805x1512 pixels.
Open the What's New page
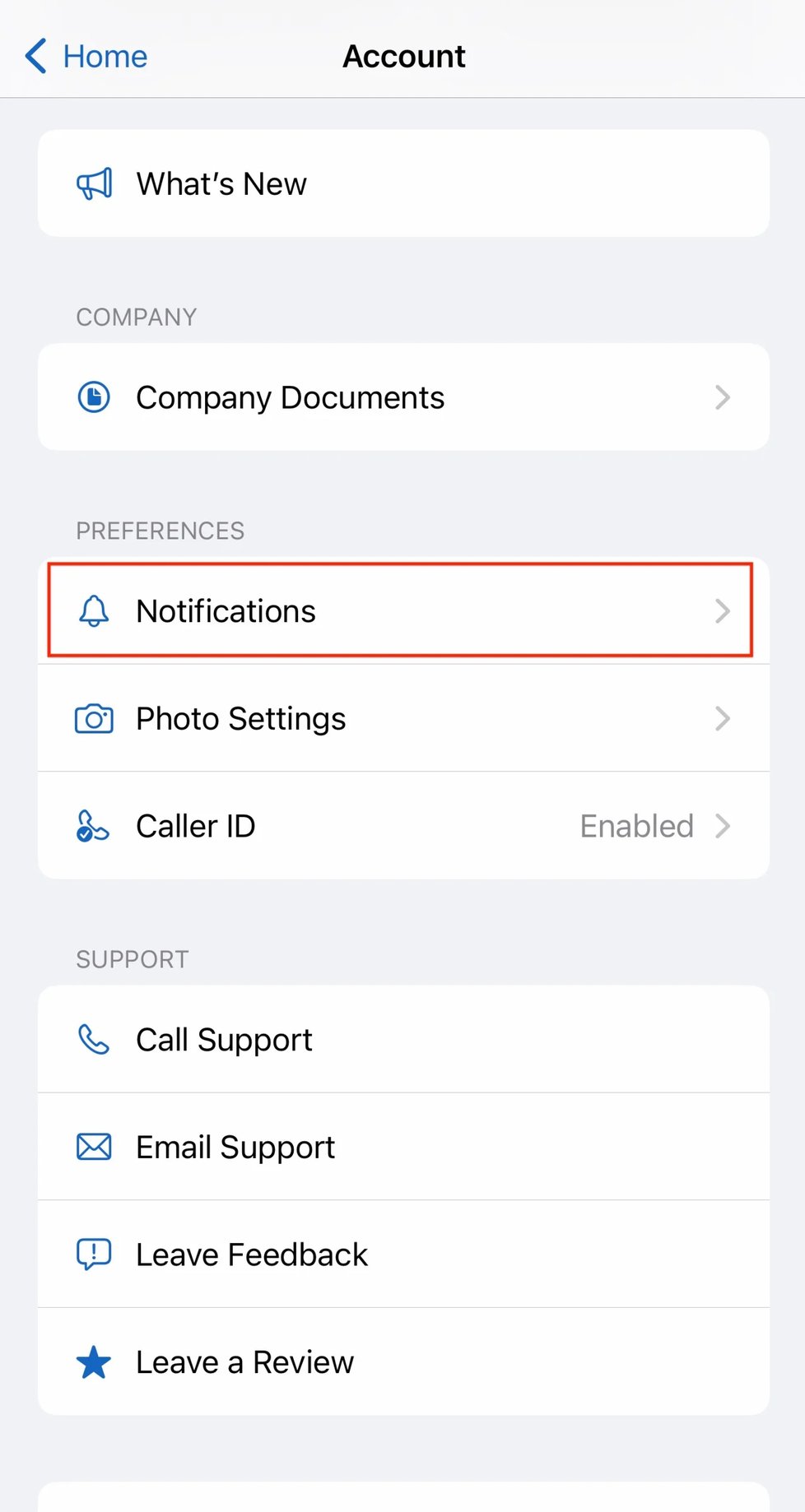point(403,183)
